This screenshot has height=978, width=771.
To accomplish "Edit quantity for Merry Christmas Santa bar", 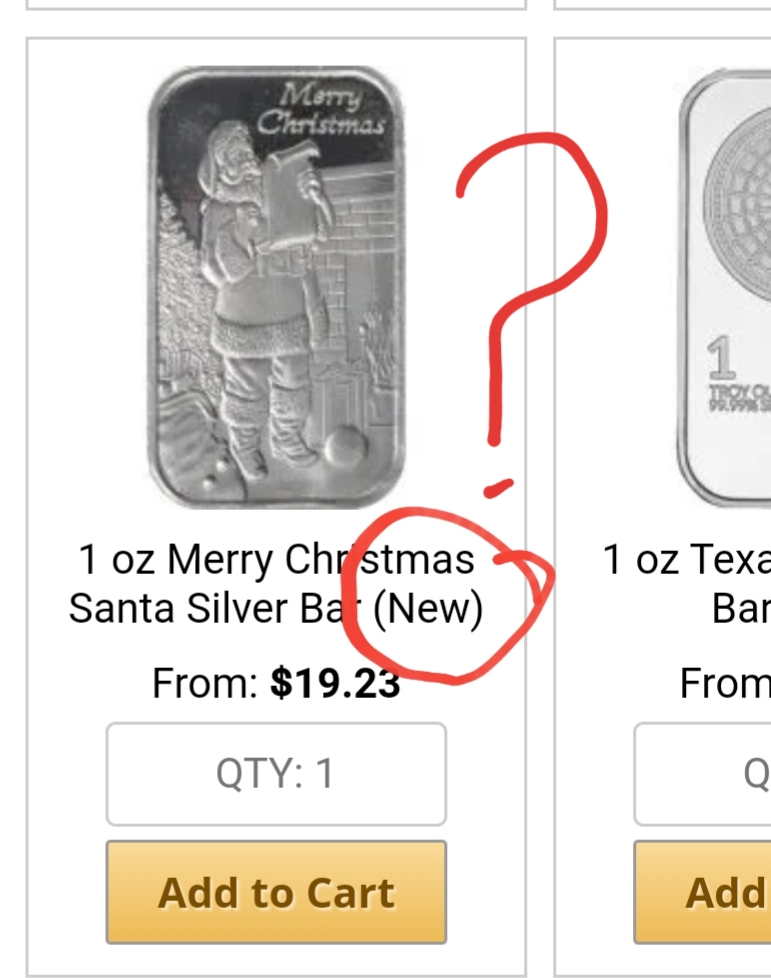I will (276, 774).
